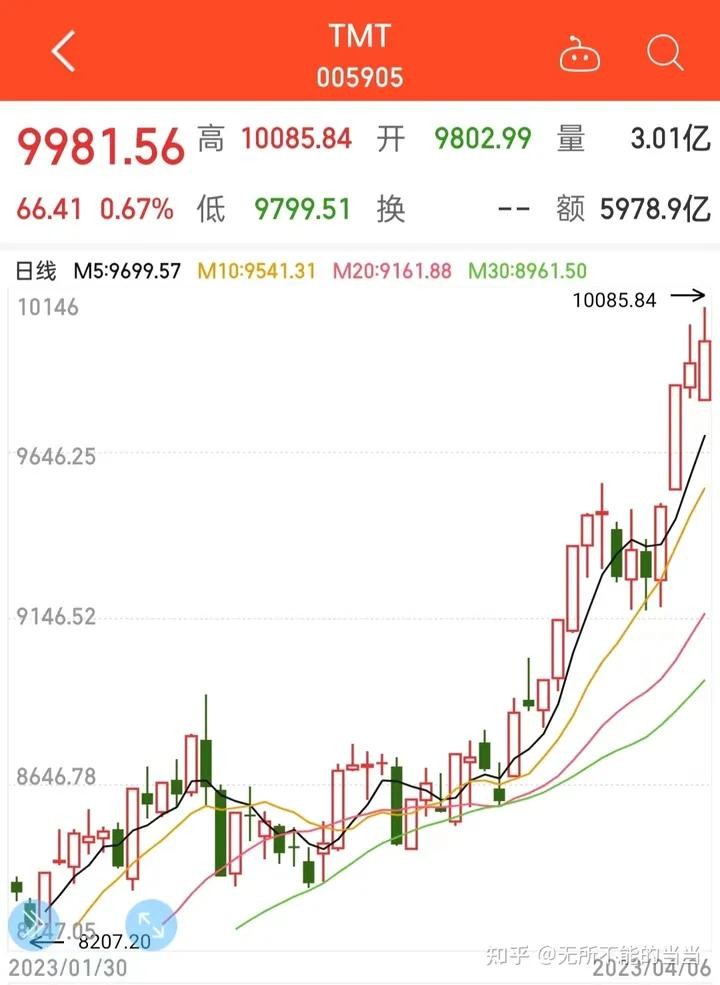Open the robot assistant icon
The image size is (720, 985).
pyautogui.click(x=579, y=53)
